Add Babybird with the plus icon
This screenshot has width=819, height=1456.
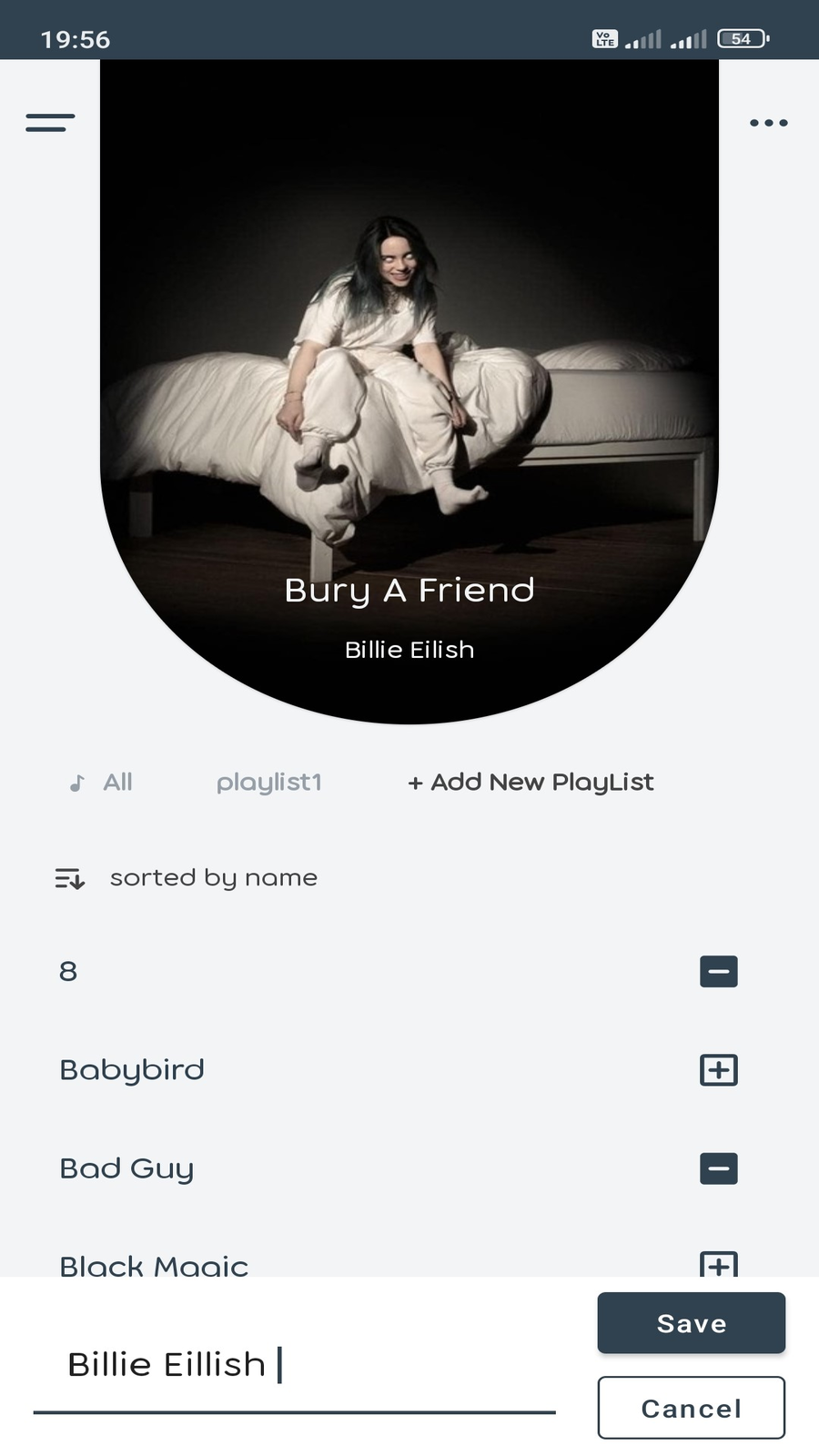[x=718, y=1070]
